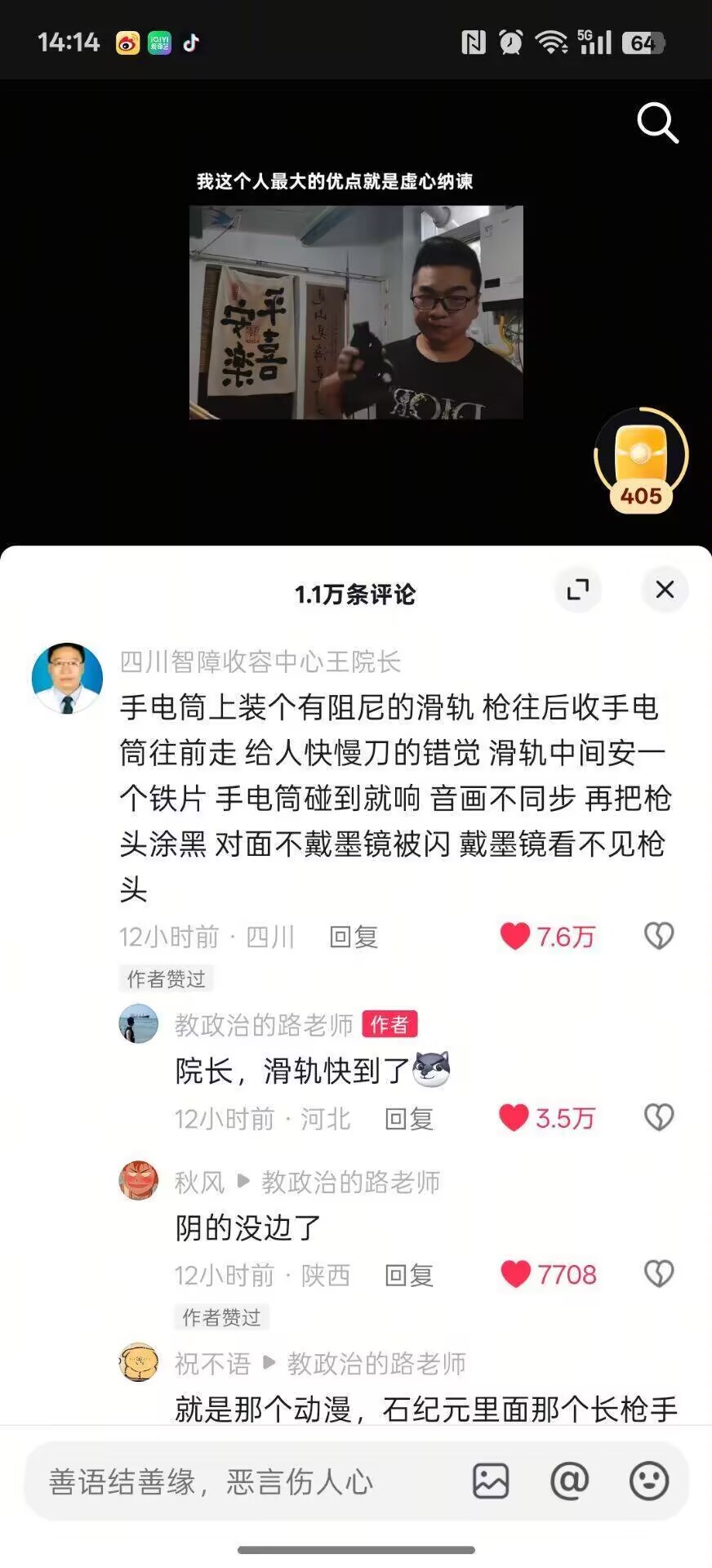This screenshot has width=712, height=1568.
Task: Like the comment with 7.6万 likes
Action: click(x=515, y=936)
